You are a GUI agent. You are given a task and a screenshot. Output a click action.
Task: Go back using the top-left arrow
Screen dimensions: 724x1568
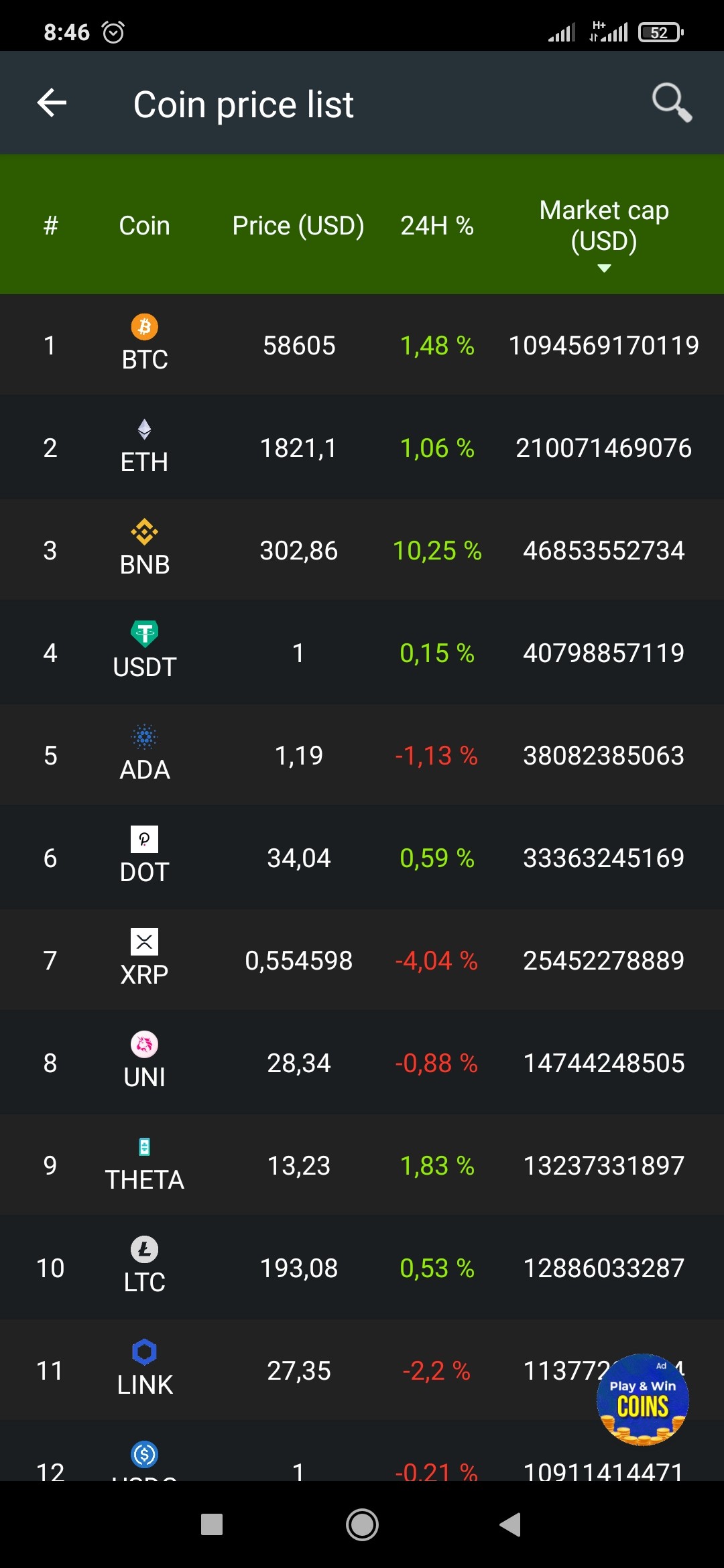click(x=52, y=103)
